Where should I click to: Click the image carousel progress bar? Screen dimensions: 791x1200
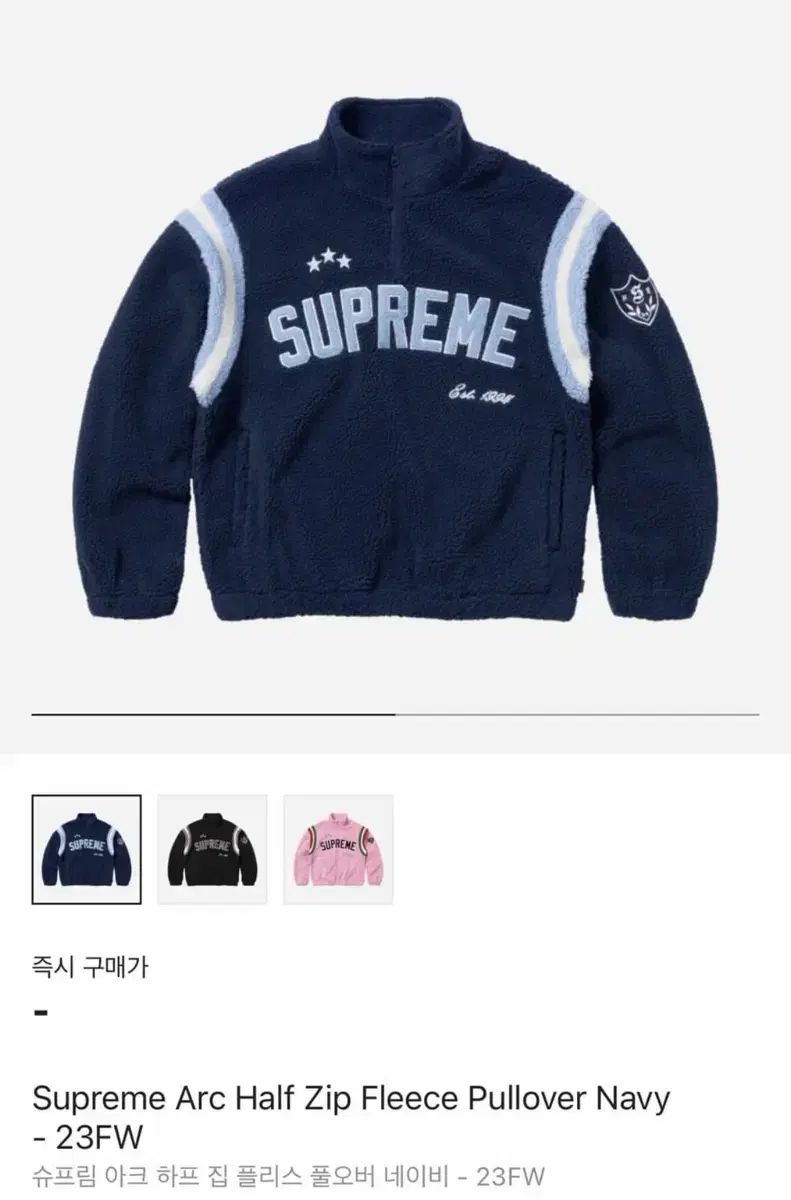pos(395,715)
